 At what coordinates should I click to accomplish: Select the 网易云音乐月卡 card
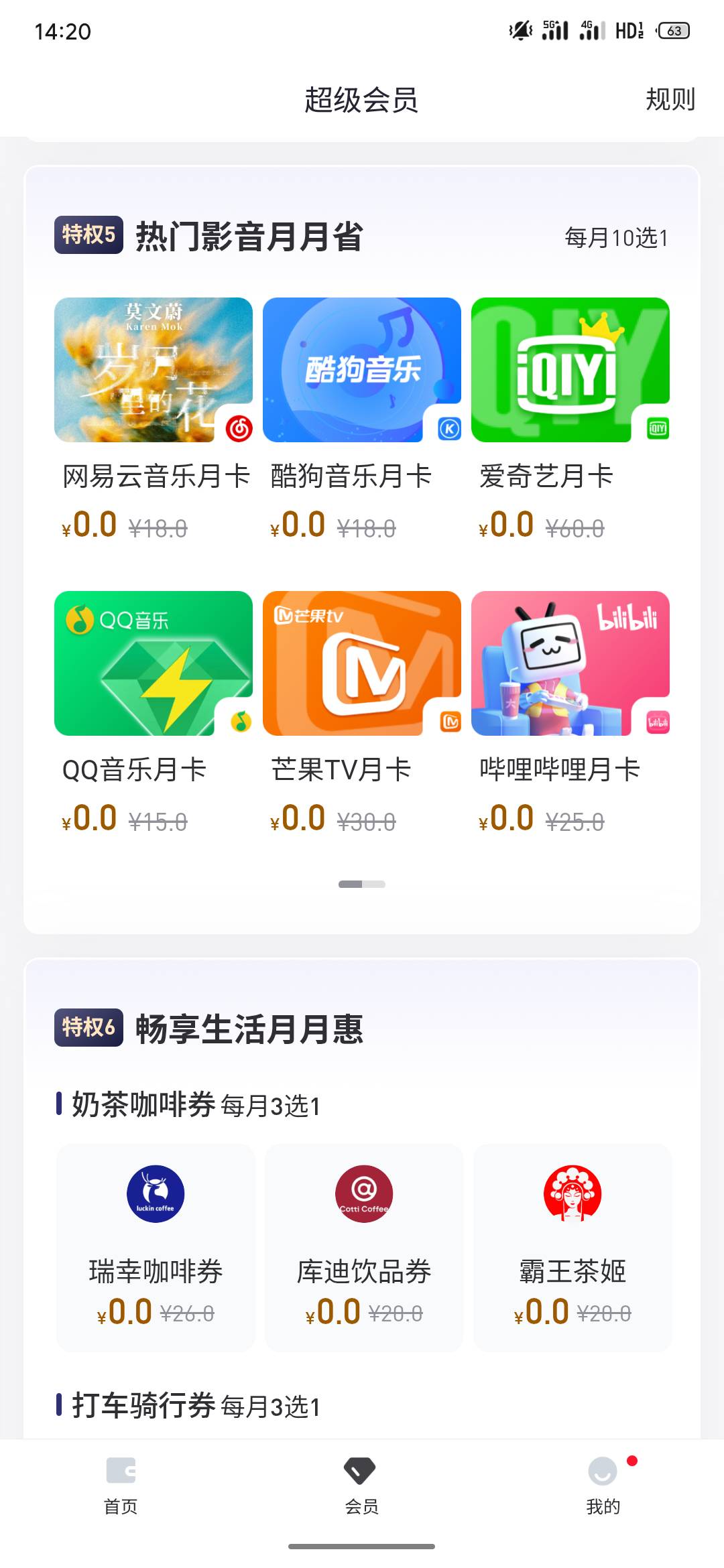tap(154, 419)
